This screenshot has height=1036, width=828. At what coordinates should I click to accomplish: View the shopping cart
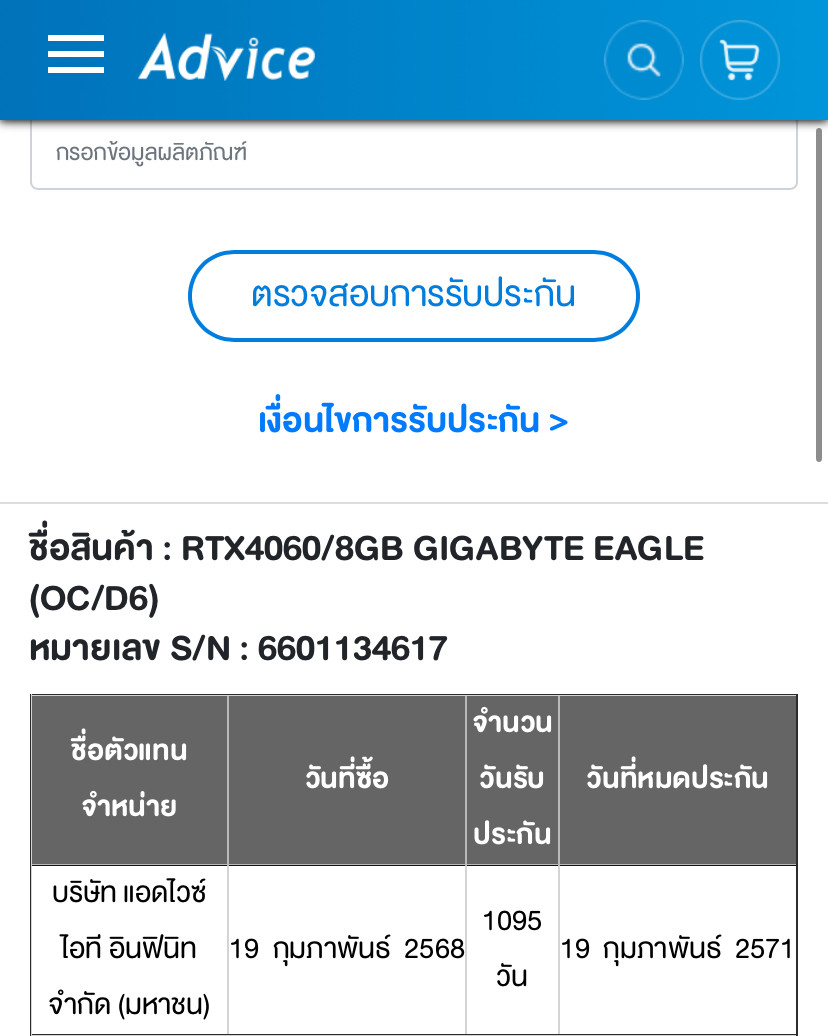[739, 60]
